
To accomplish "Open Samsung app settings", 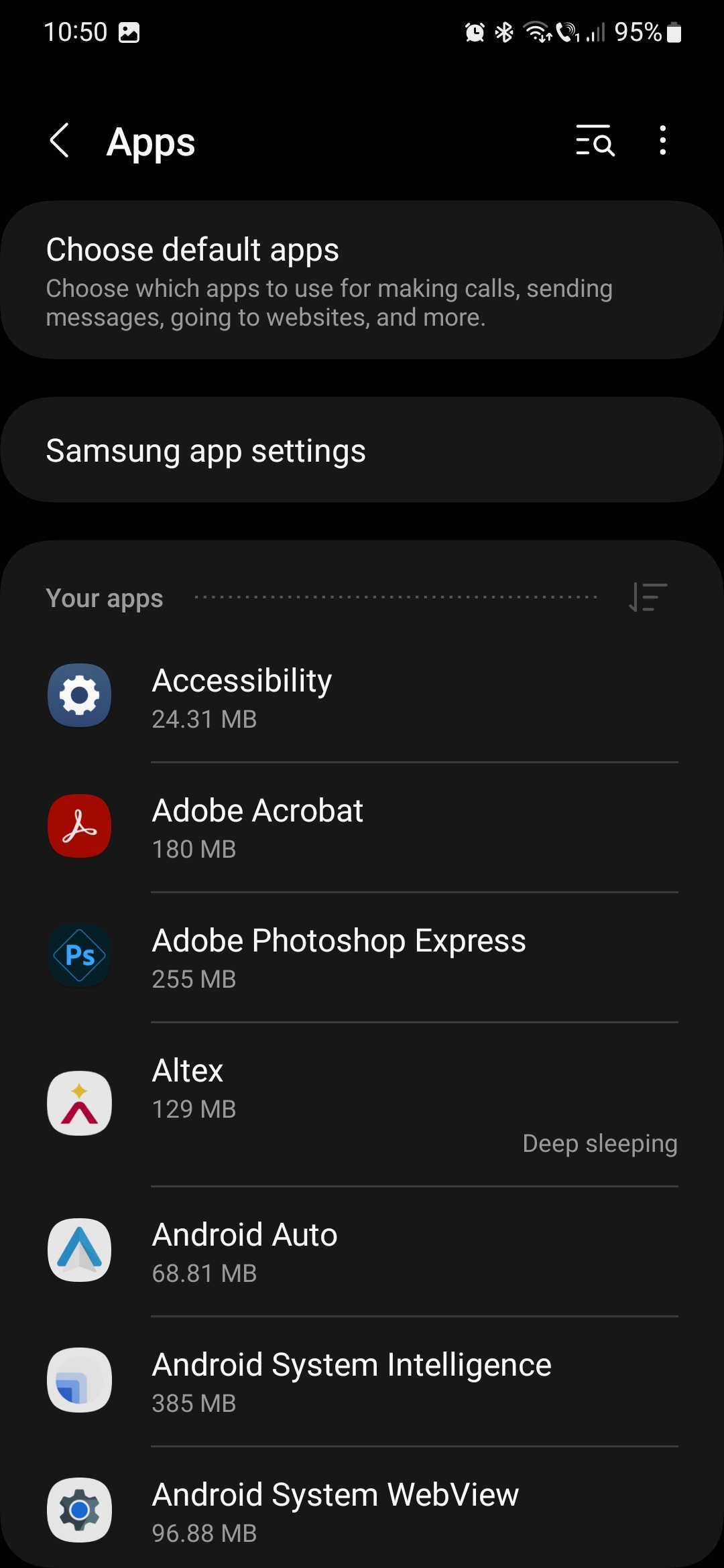I will tap(362, 450).
